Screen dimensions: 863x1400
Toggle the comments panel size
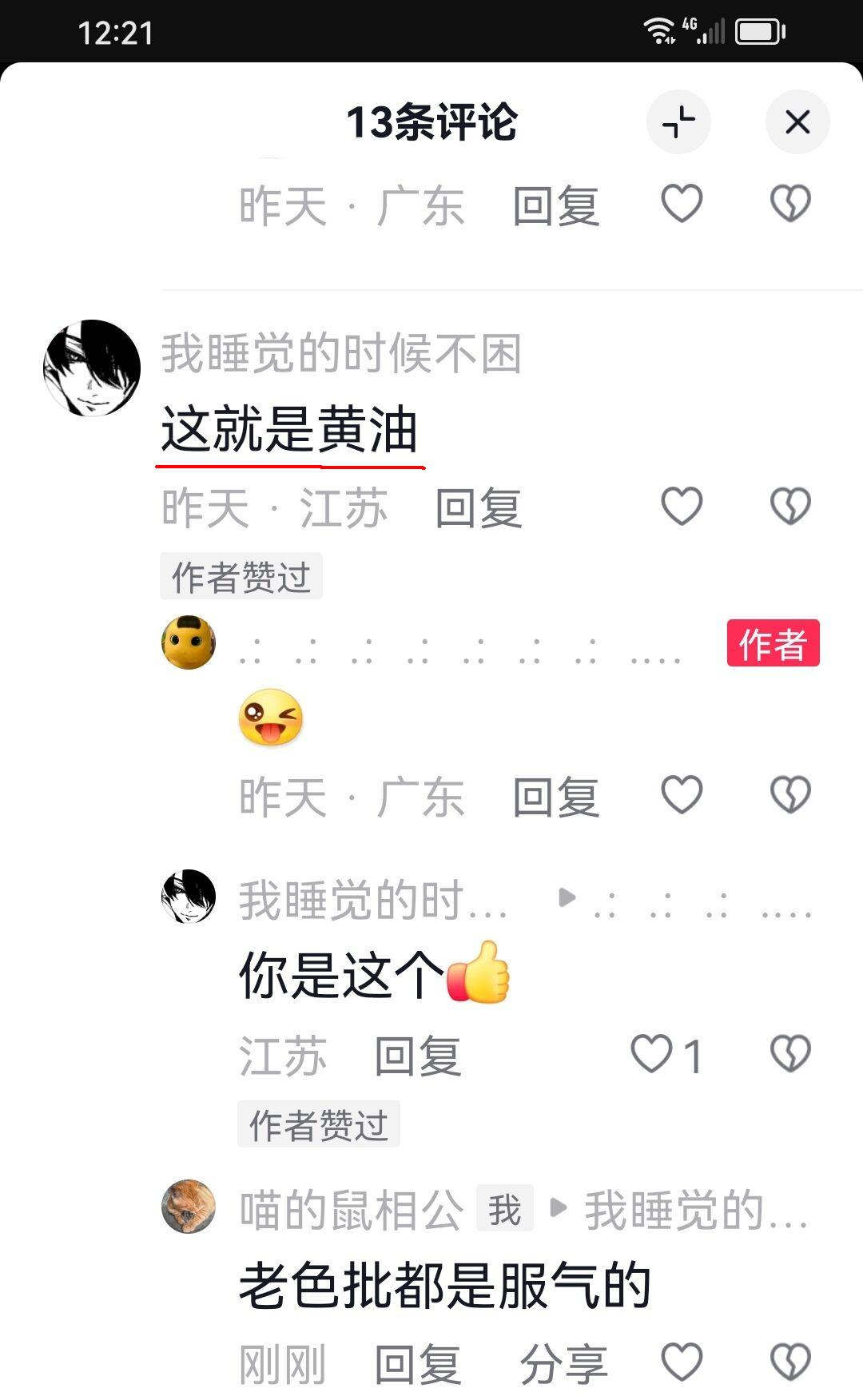click(x=678, y=122)
